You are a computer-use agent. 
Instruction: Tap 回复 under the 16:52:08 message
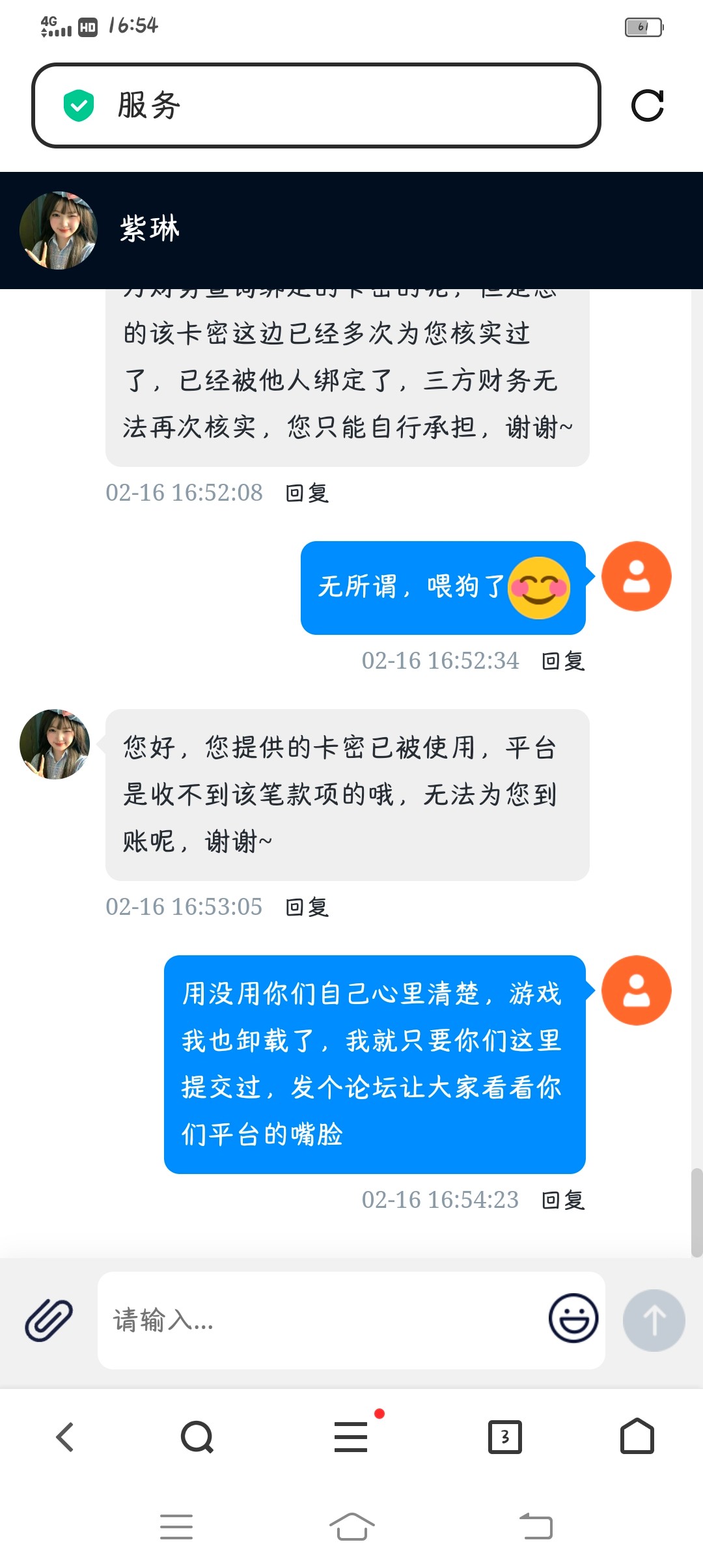pos(307,493)
